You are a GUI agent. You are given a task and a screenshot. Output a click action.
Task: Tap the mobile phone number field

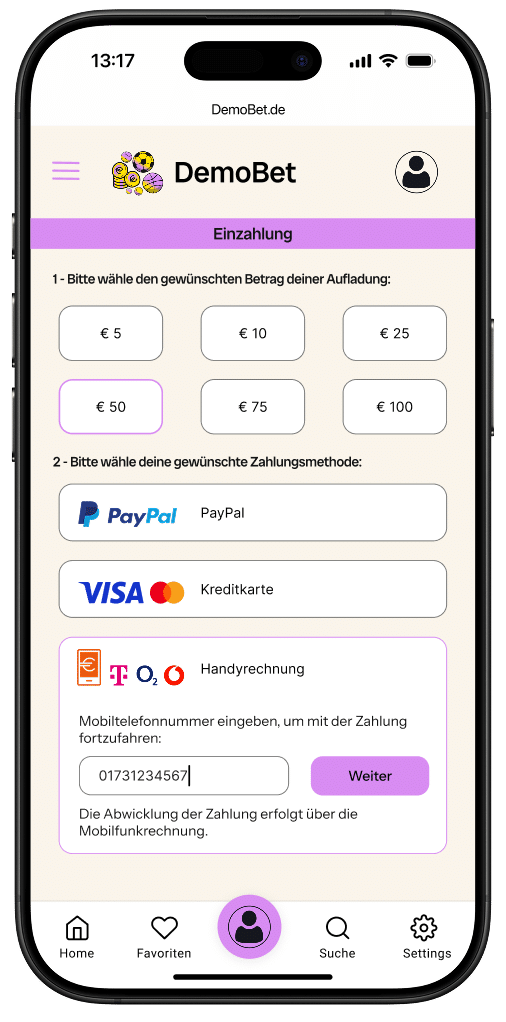click(x=184, y=776)
